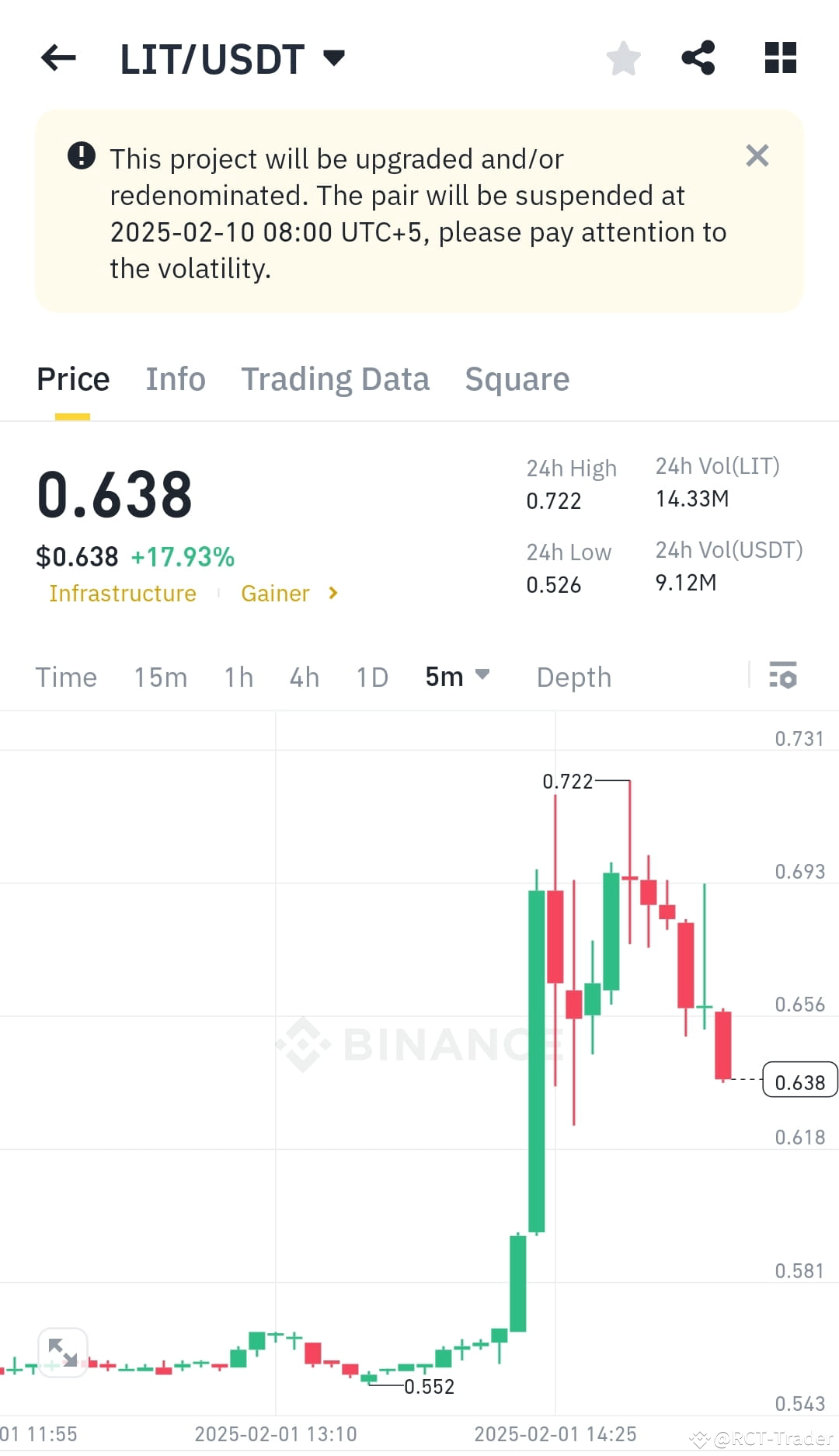The width and height of the screenshot is (839, 1456).
Task: Switch chart to 1D interval
Action: tap(371, 677)
